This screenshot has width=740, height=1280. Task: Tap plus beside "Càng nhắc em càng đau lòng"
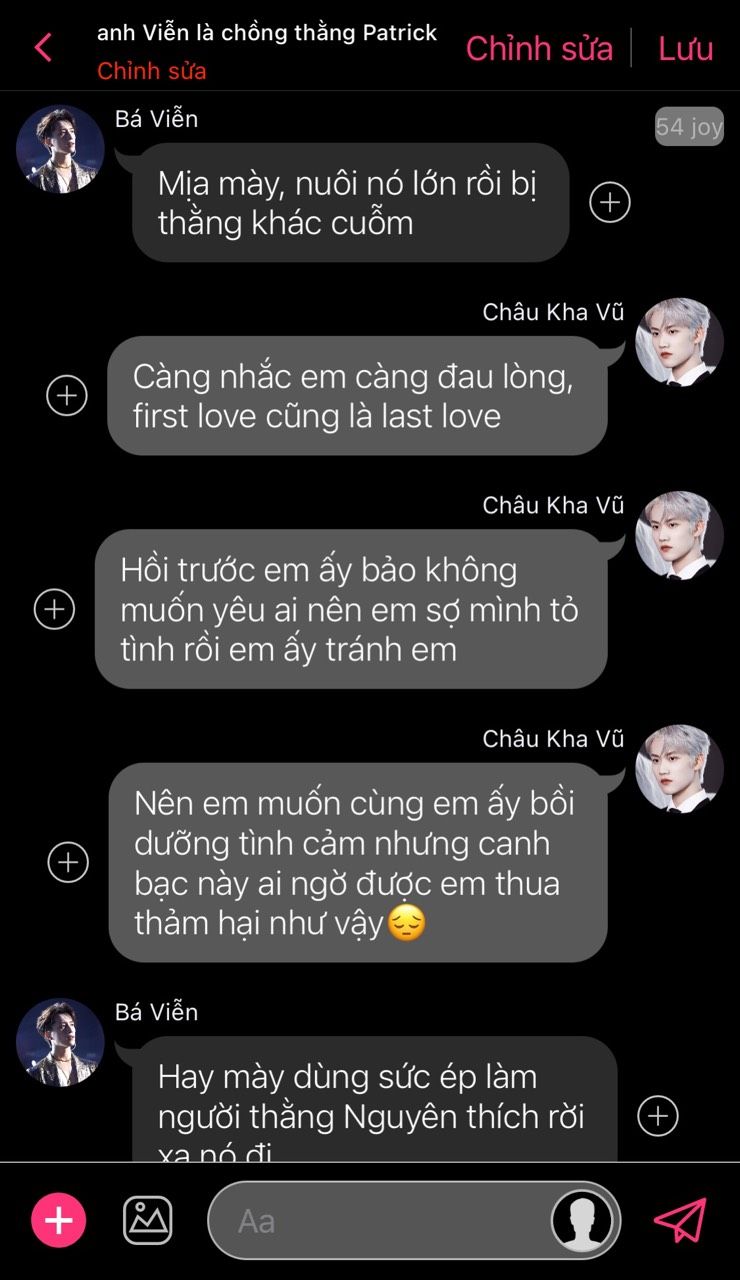(67, 396)
